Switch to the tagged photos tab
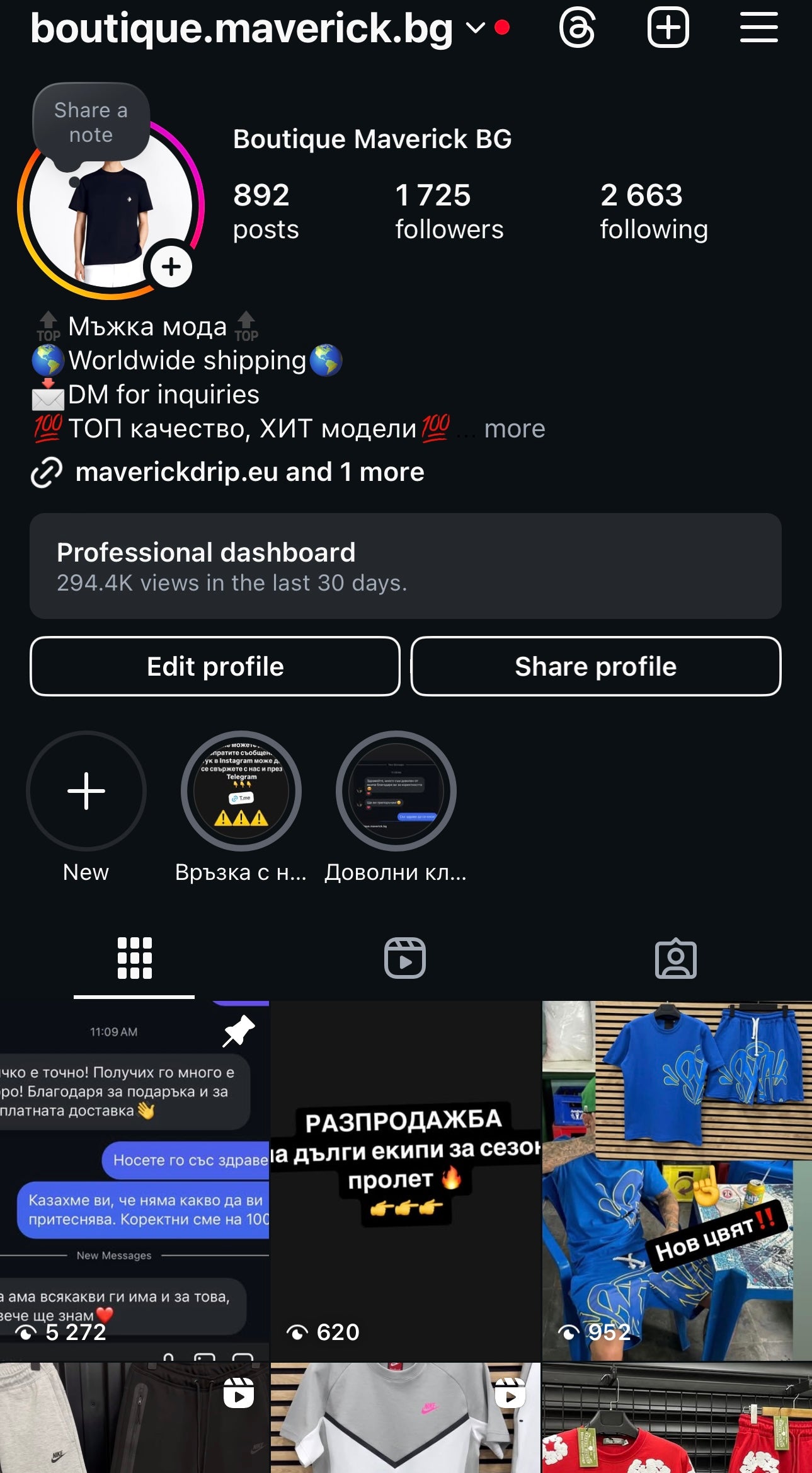This screenshot has width=812, height=1473. tap(675, 958)
